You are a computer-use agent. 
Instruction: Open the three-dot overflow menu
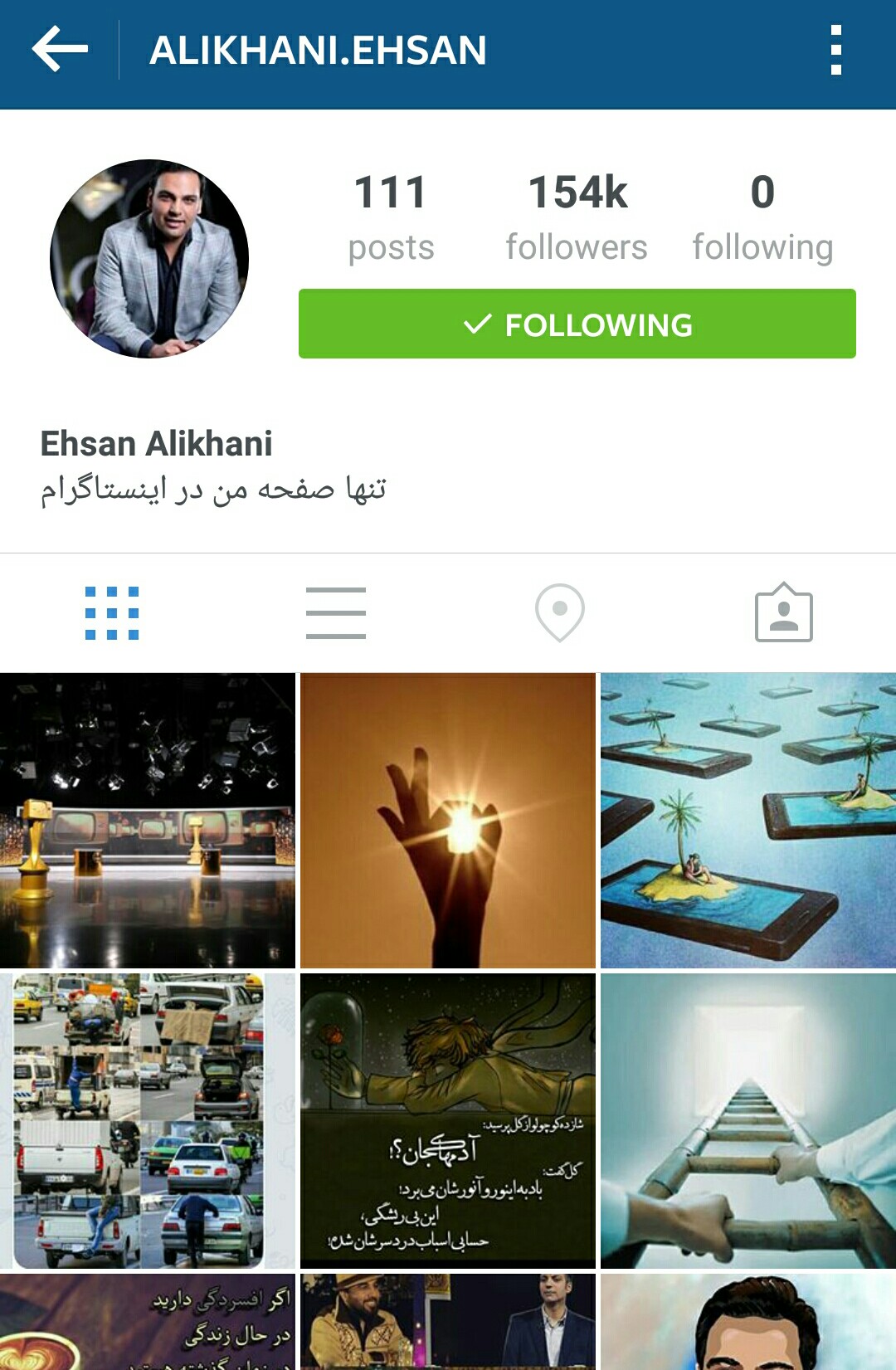(x=835, y=50)
